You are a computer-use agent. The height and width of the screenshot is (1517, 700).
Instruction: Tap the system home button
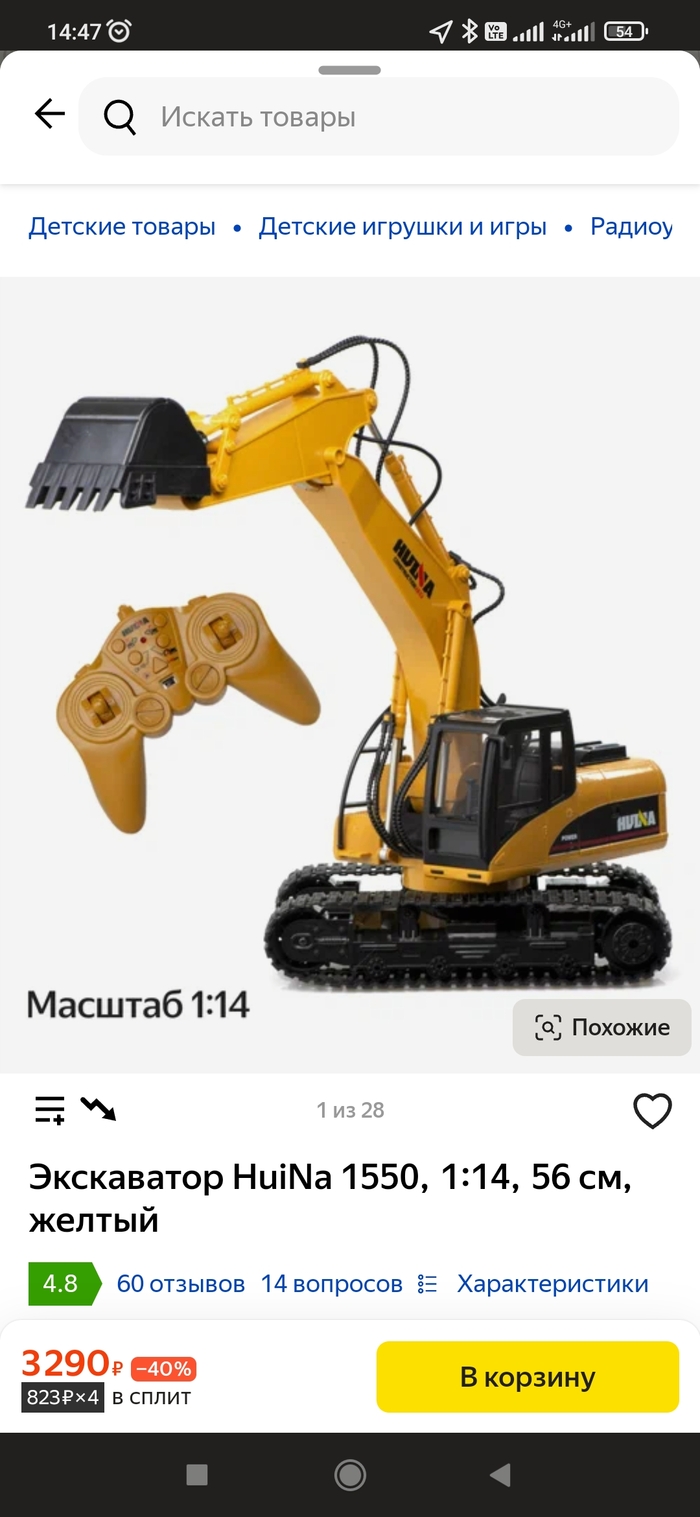click(350, 1474)
